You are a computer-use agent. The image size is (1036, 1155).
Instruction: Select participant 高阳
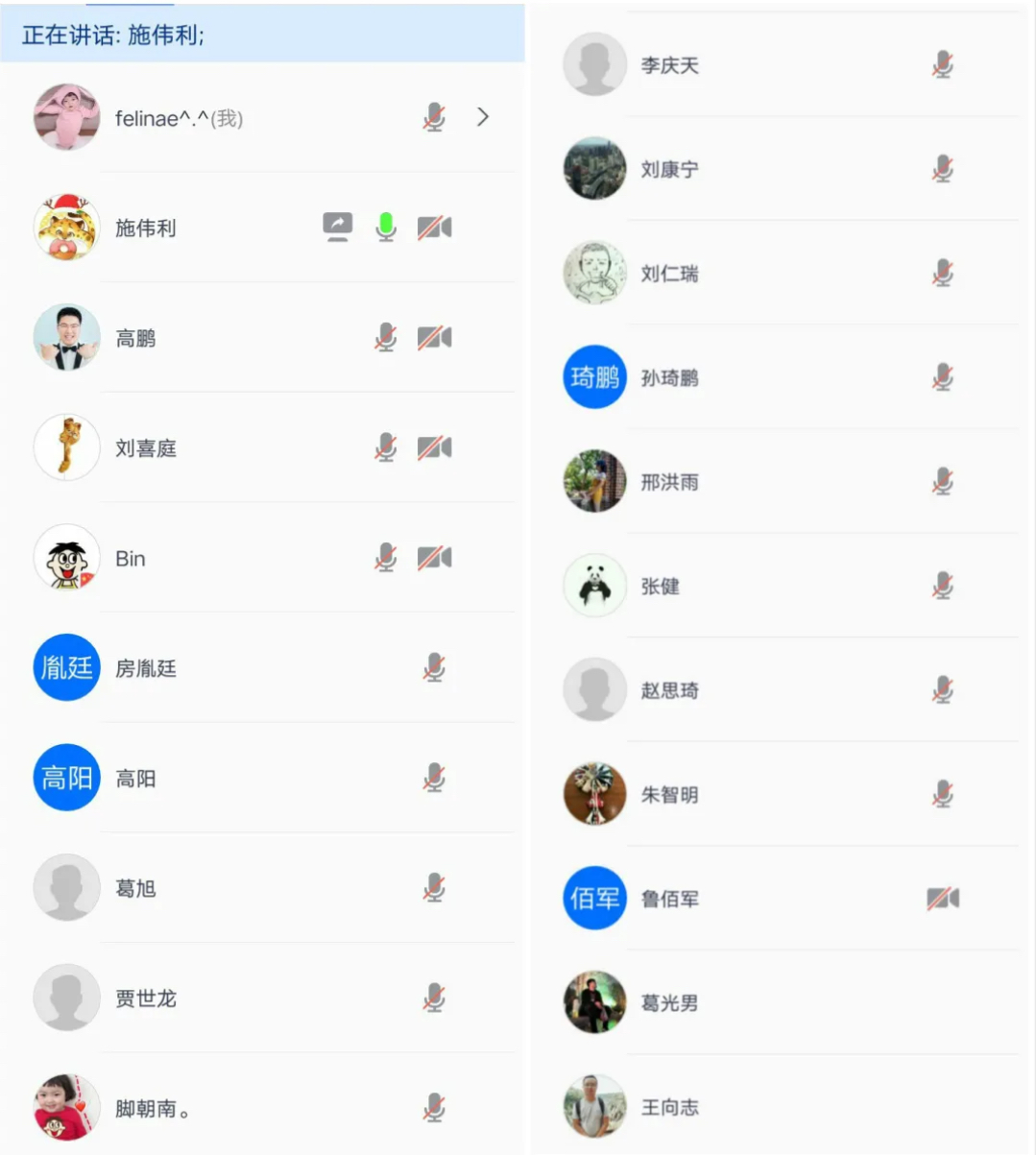(135, 779)
